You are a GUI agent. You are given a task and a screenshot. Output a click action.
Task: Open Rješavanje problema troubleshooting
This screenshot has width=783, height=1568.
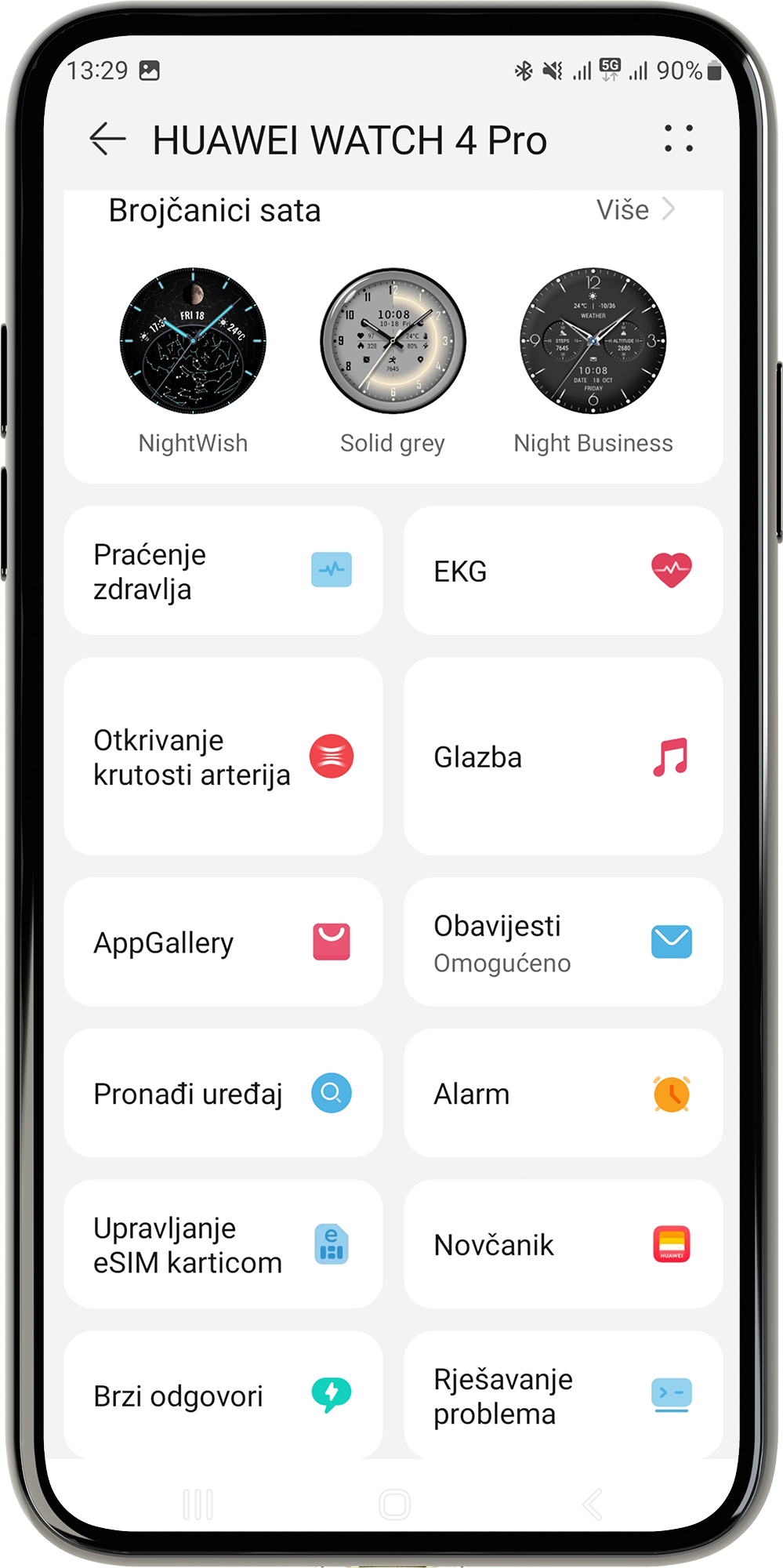click(563, 1396)
